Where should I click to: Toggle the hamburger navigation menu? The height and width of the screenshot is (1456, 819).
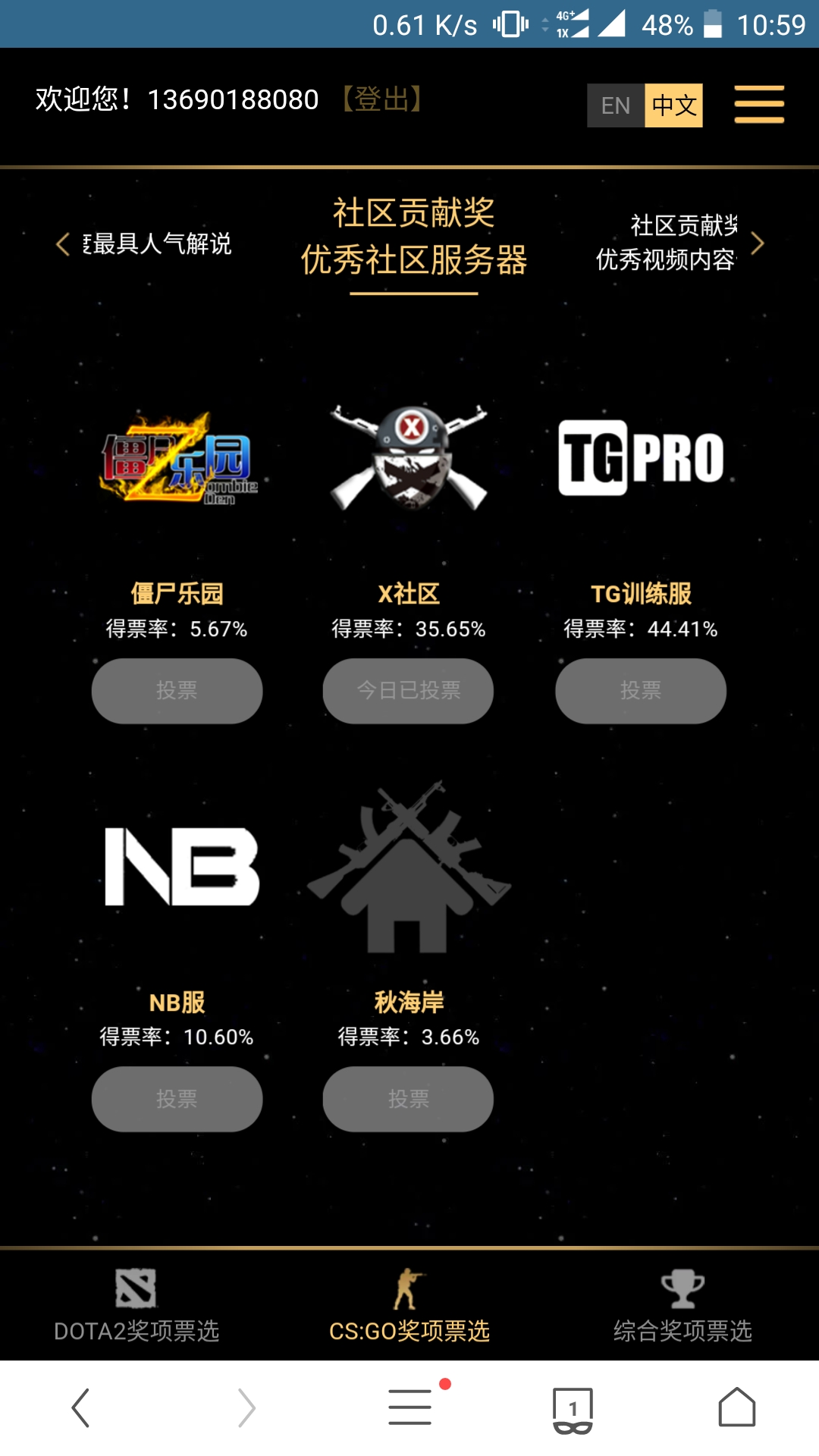(x=758, y=105)
